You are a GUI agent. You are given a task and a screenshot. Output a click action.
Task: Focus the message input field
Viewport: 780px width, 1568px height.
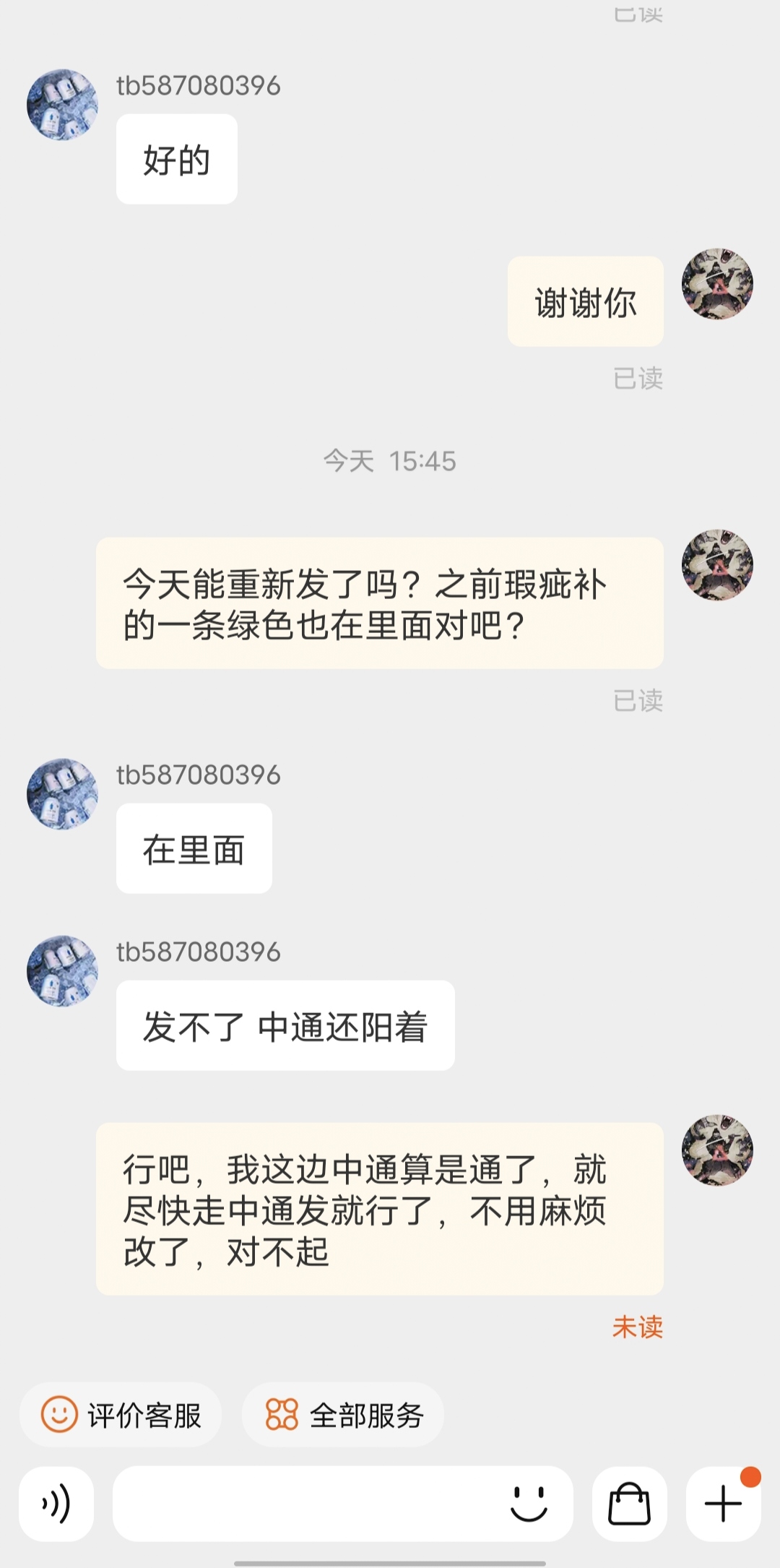[x=303, y=1504]
